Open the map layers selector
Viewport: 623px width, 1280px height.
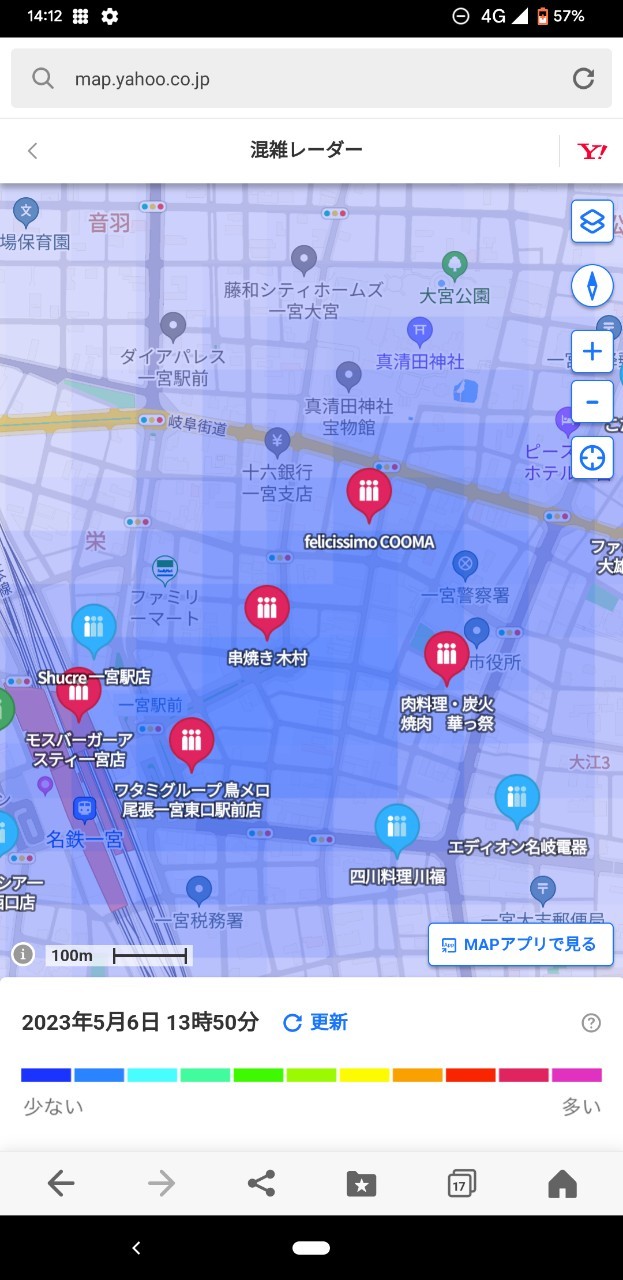pos(592,221)
